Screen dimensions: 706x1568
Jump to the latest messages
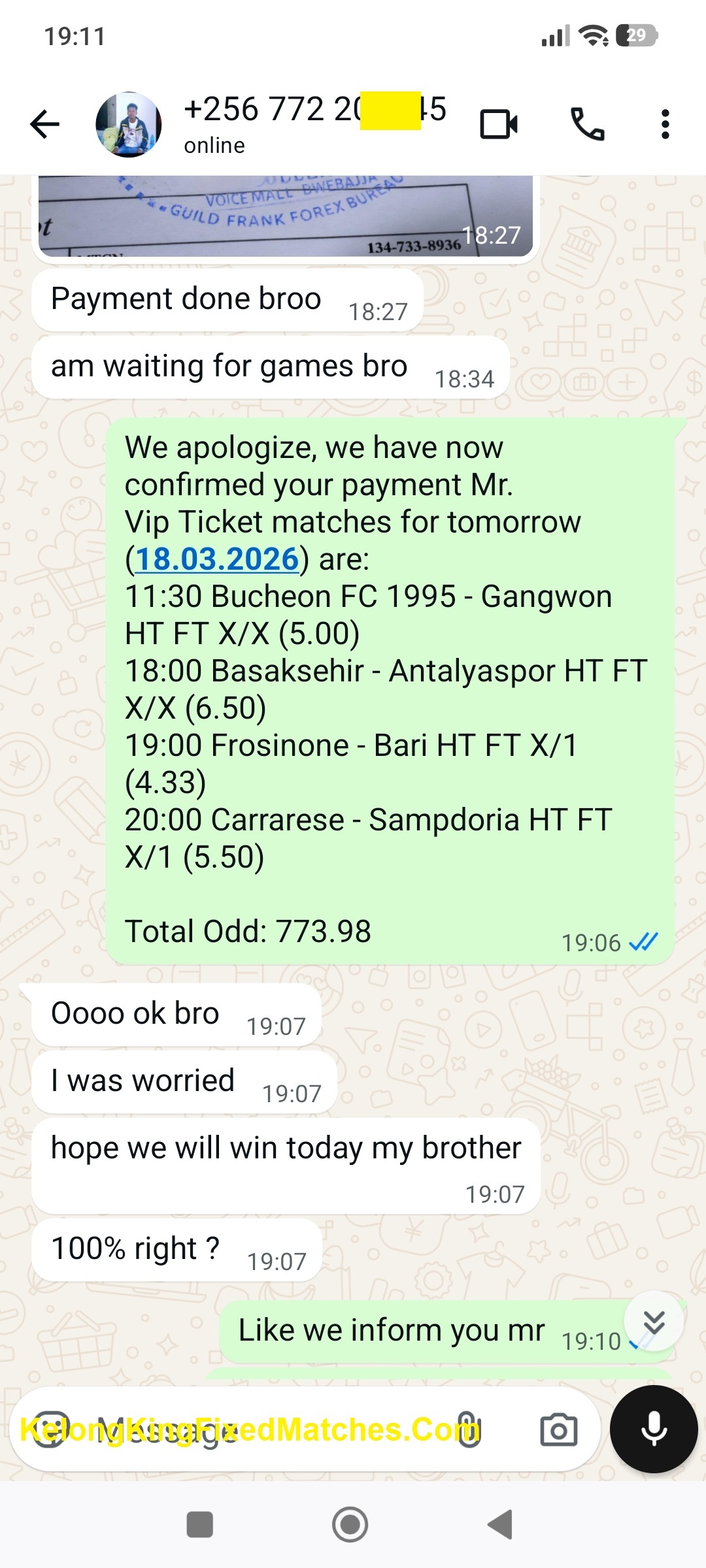(654, 1322)
